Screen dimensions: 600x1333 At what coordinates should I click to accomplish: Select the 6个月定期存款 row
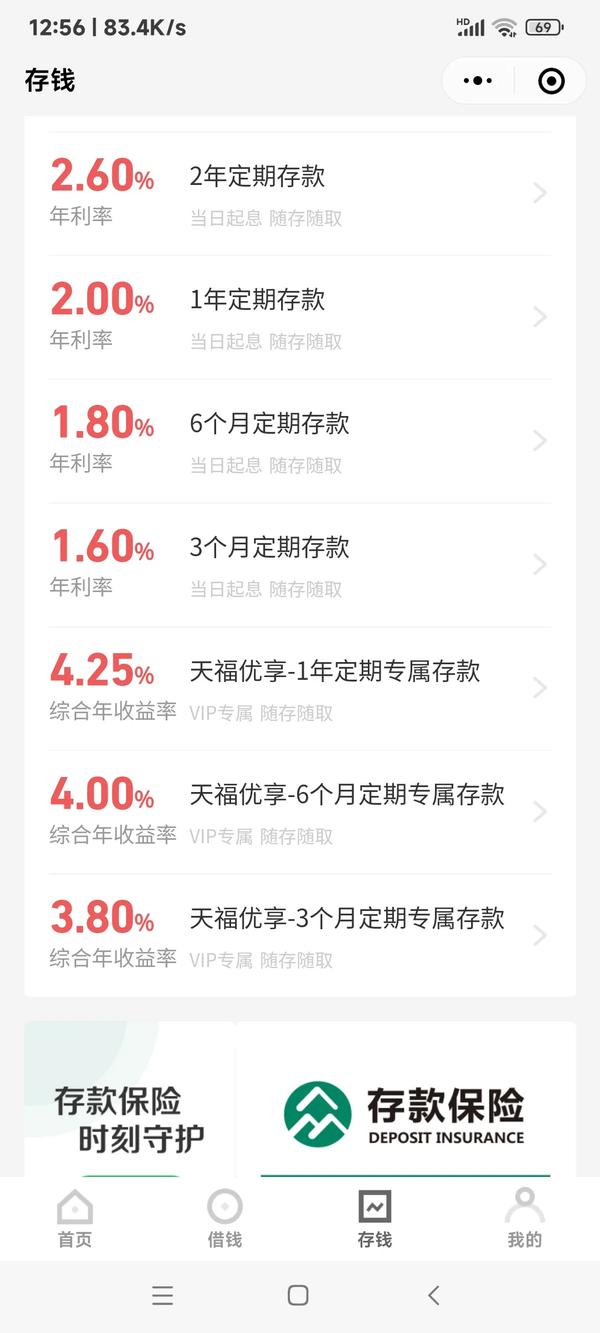(300, 441)
